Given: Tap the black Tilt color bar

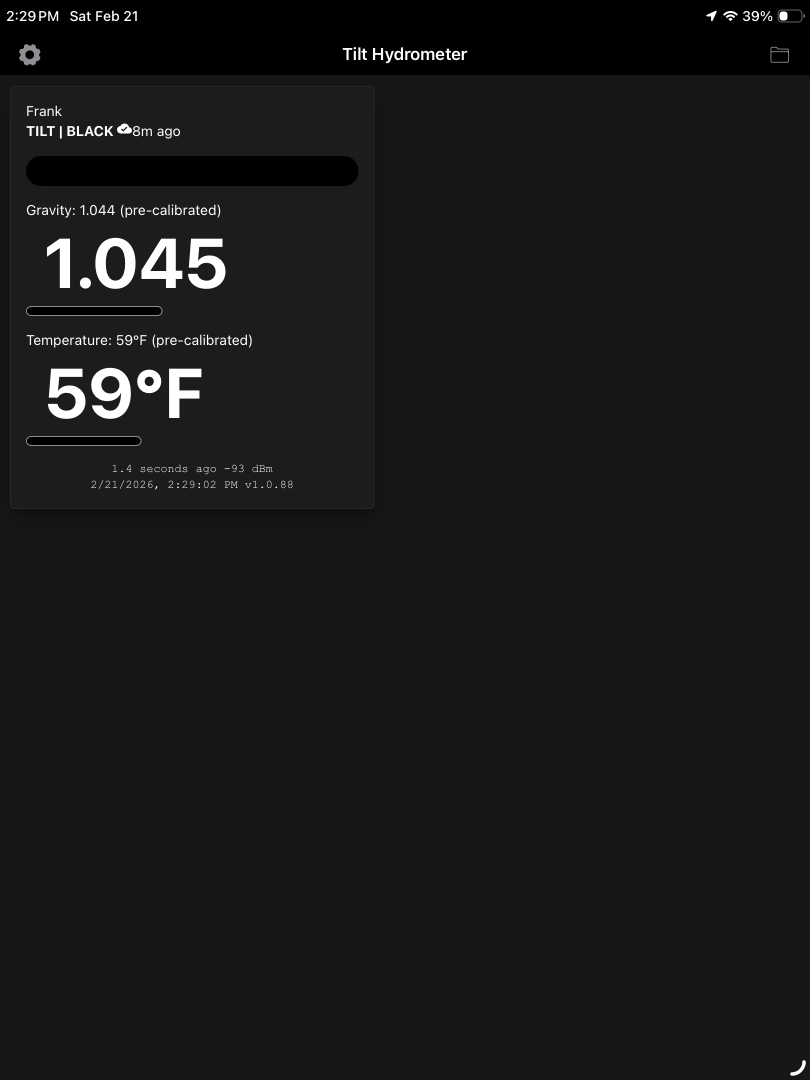Looking at the screenshot, I should [x=192, y=171].
